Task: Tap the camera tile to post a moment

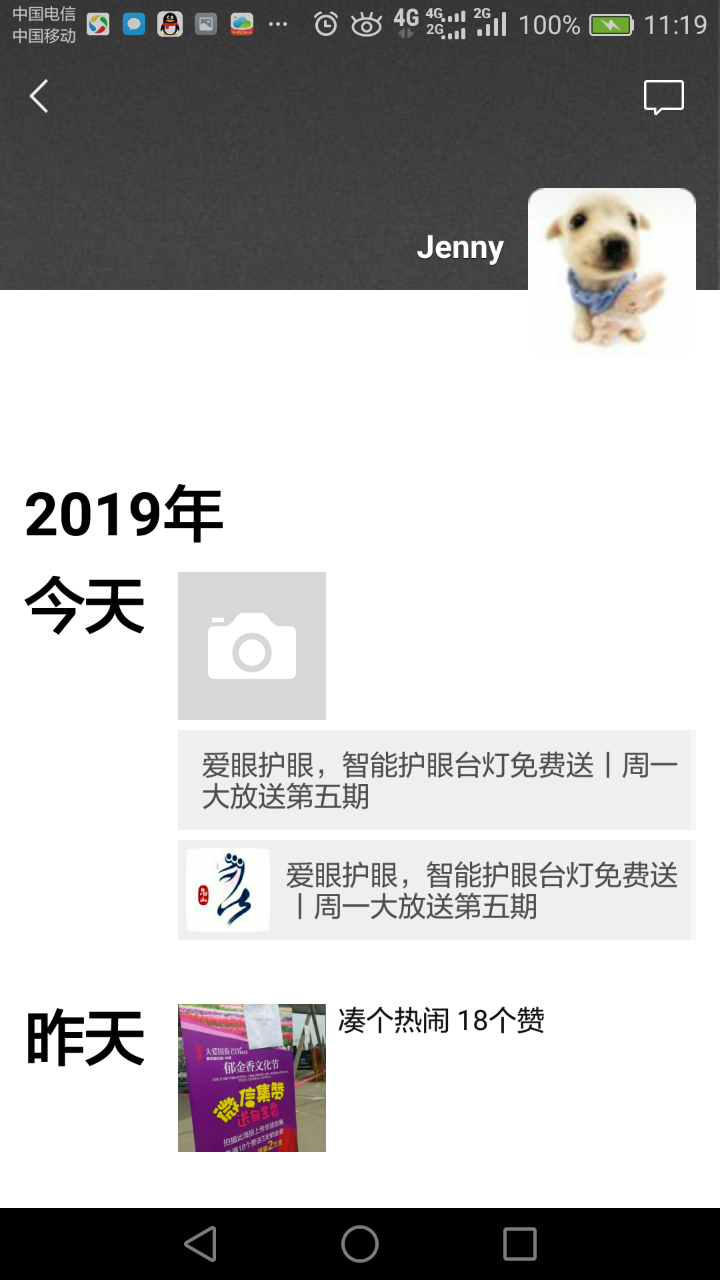Action: point(252,646)
